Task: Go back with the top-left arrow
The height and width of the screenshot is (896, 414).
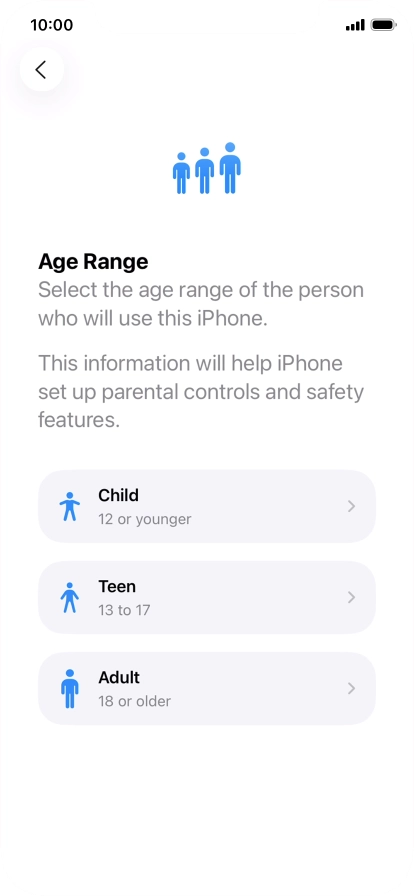Action: [x=41, y=70]
